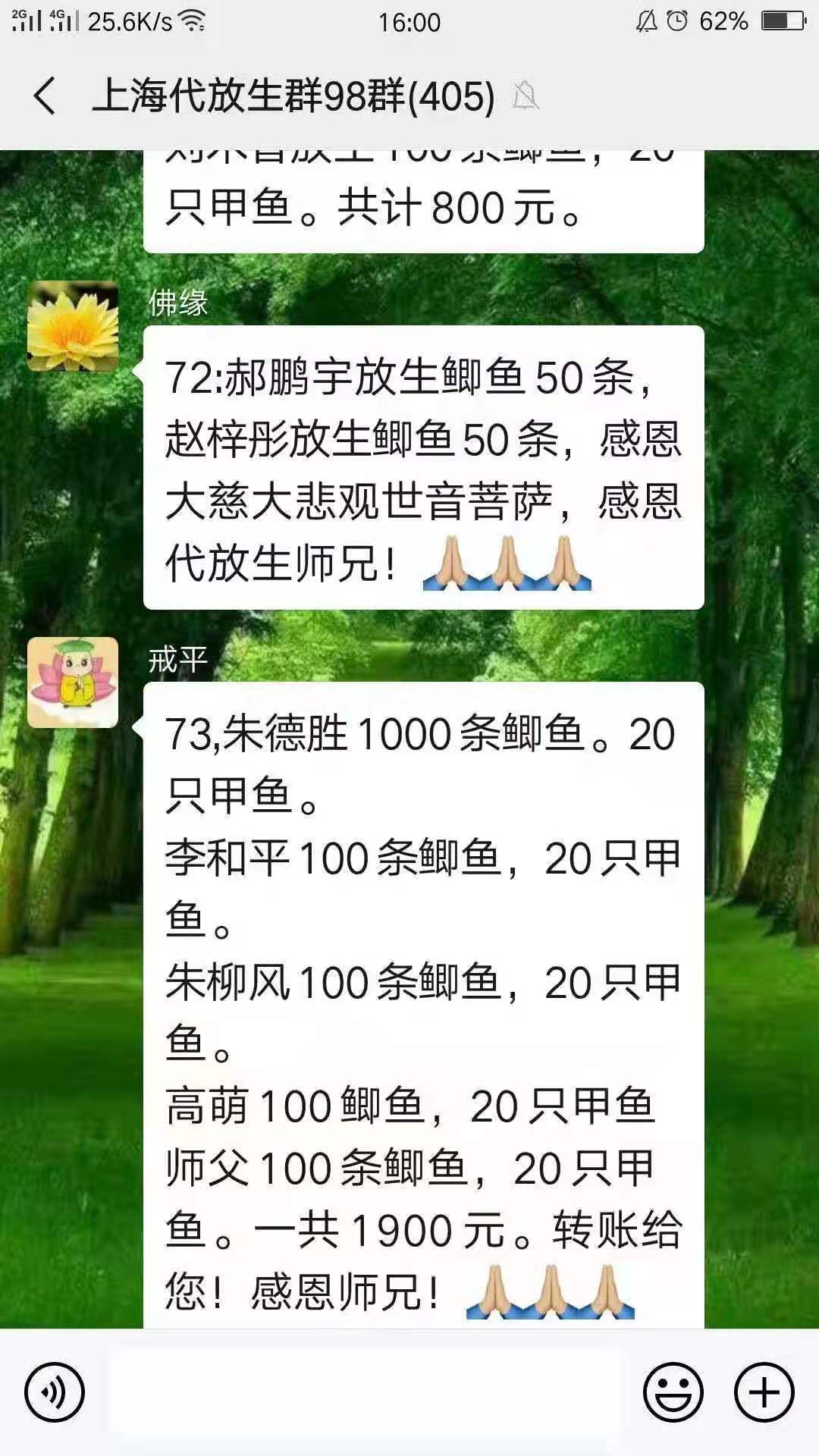Switch to voice message input

coord(54,1392)
